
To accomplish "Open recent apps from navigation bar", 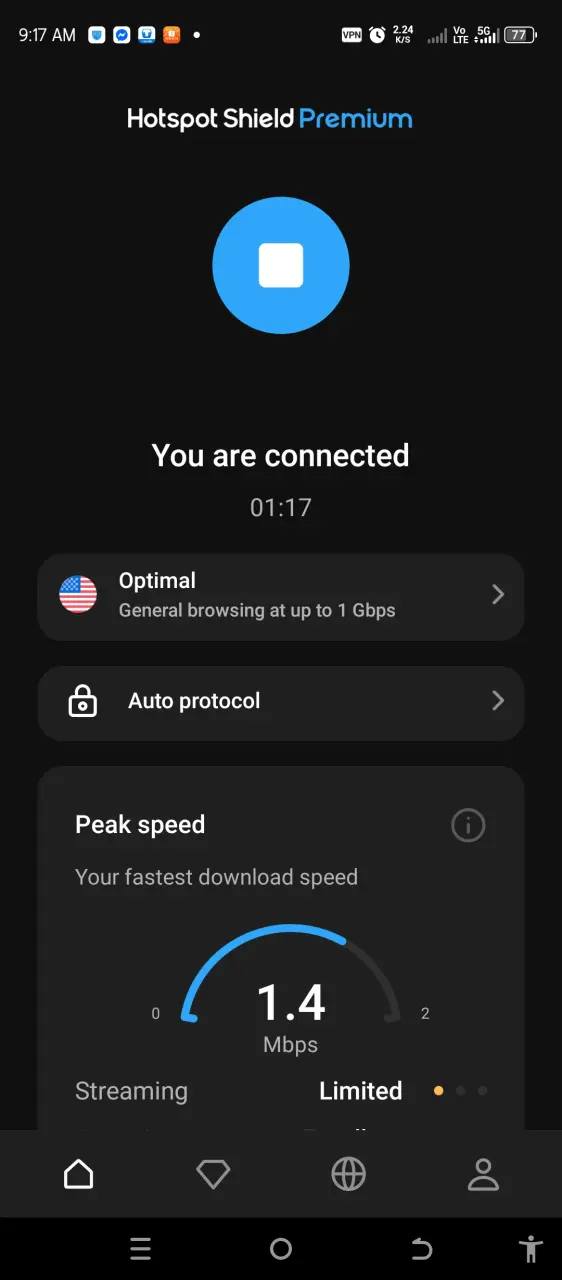I will tap(141, 1248).
